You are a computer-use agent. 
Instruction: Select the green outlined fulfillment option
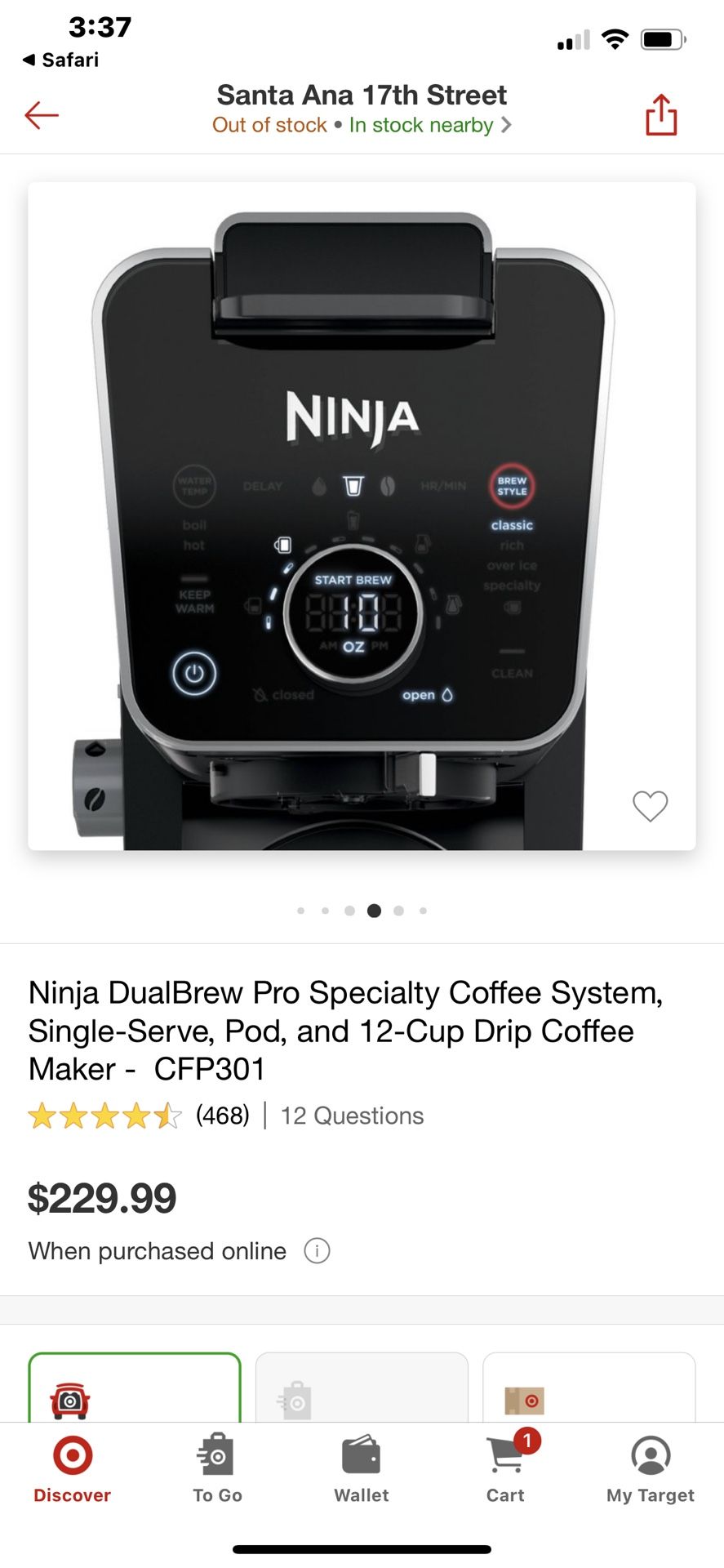coord(135,1389)
